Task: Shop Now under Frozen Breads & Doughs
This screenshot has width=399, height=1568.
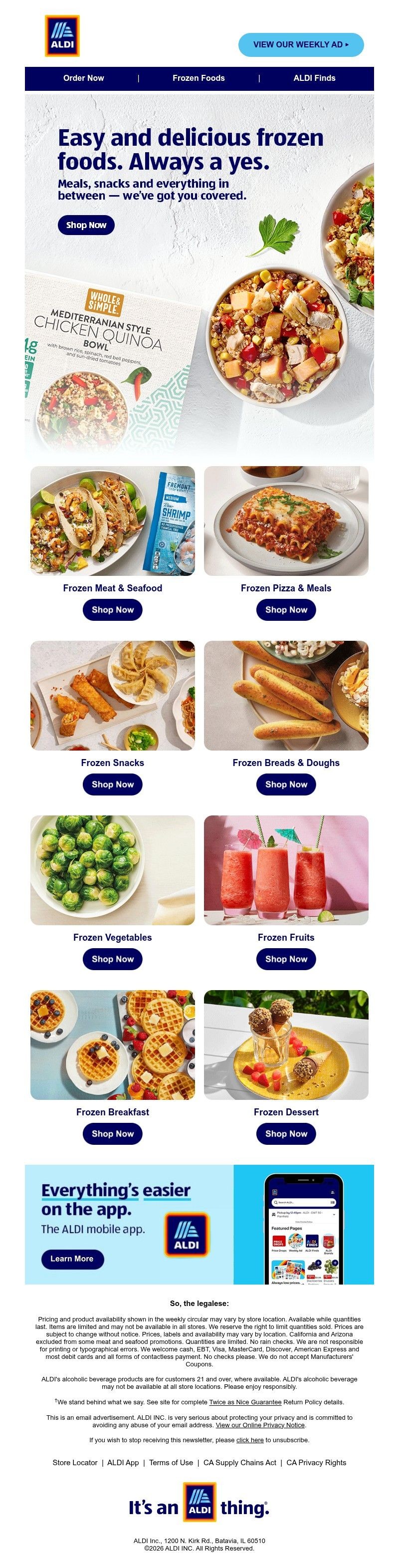Action: [286, 784]
